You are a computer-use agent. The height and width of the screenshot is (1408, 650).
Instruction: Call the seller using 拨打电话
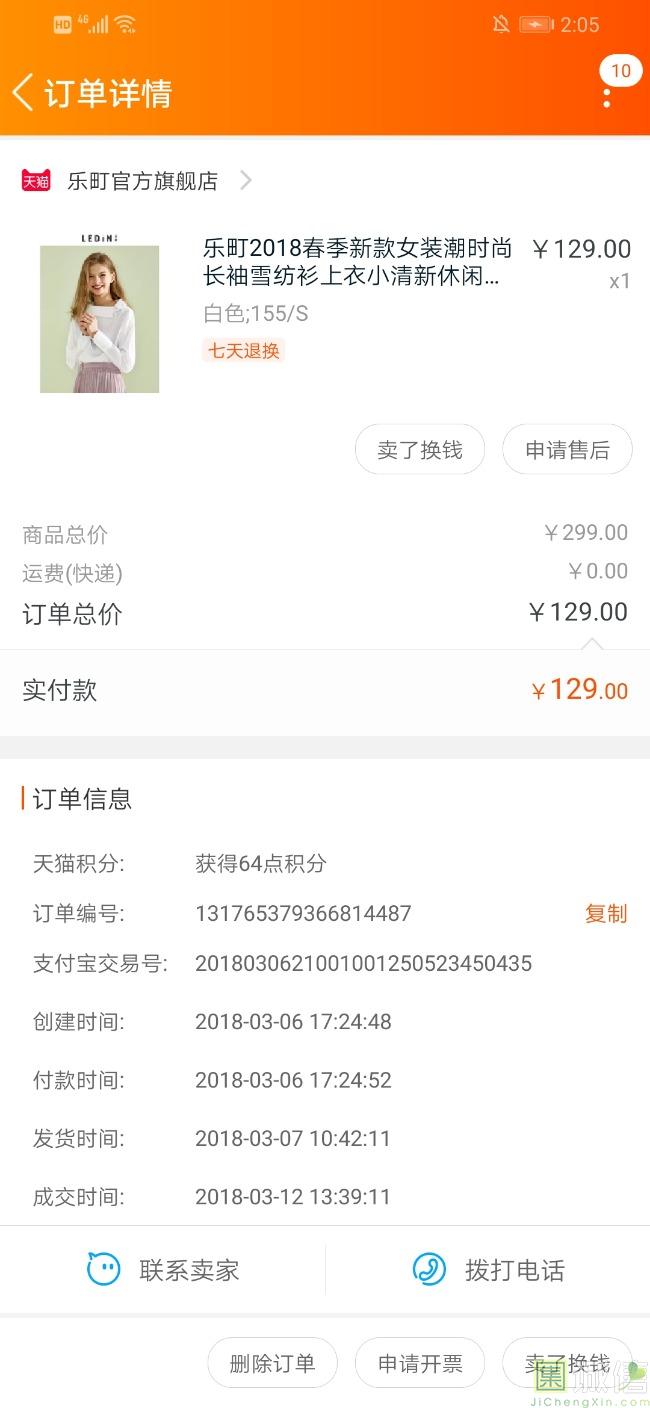(488, 1270)
